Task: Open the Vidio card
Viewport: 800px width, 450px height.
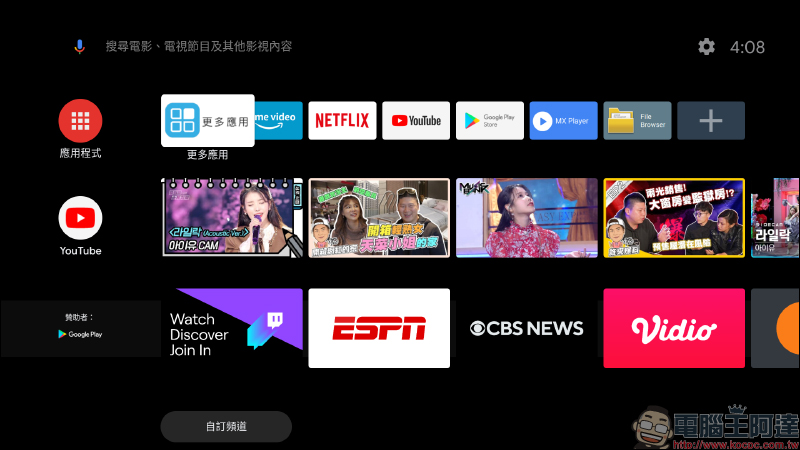Action: pos(673,328)
